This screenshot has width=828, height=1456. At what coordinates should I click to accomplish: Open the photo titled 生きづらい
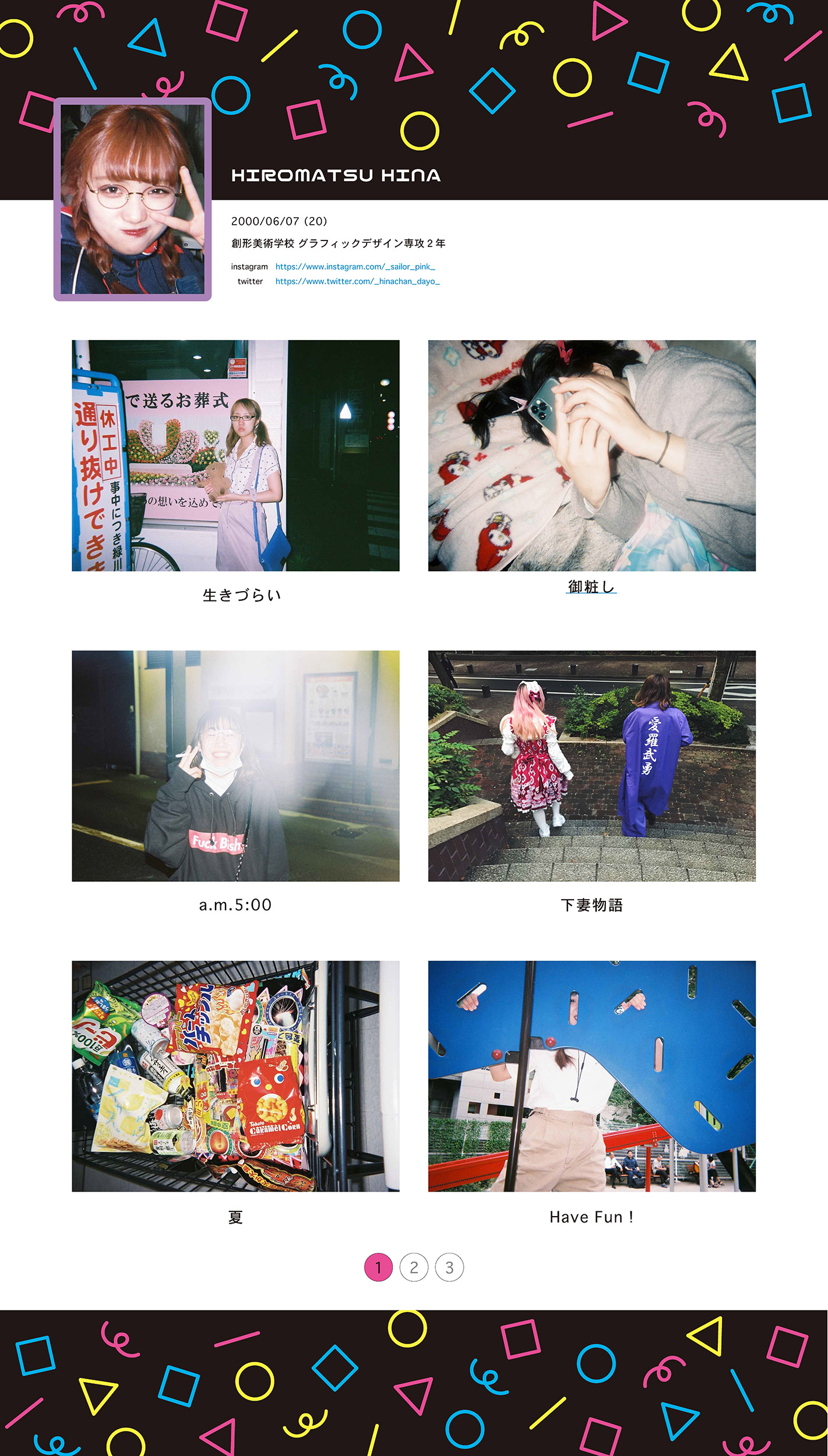point(235,455)
